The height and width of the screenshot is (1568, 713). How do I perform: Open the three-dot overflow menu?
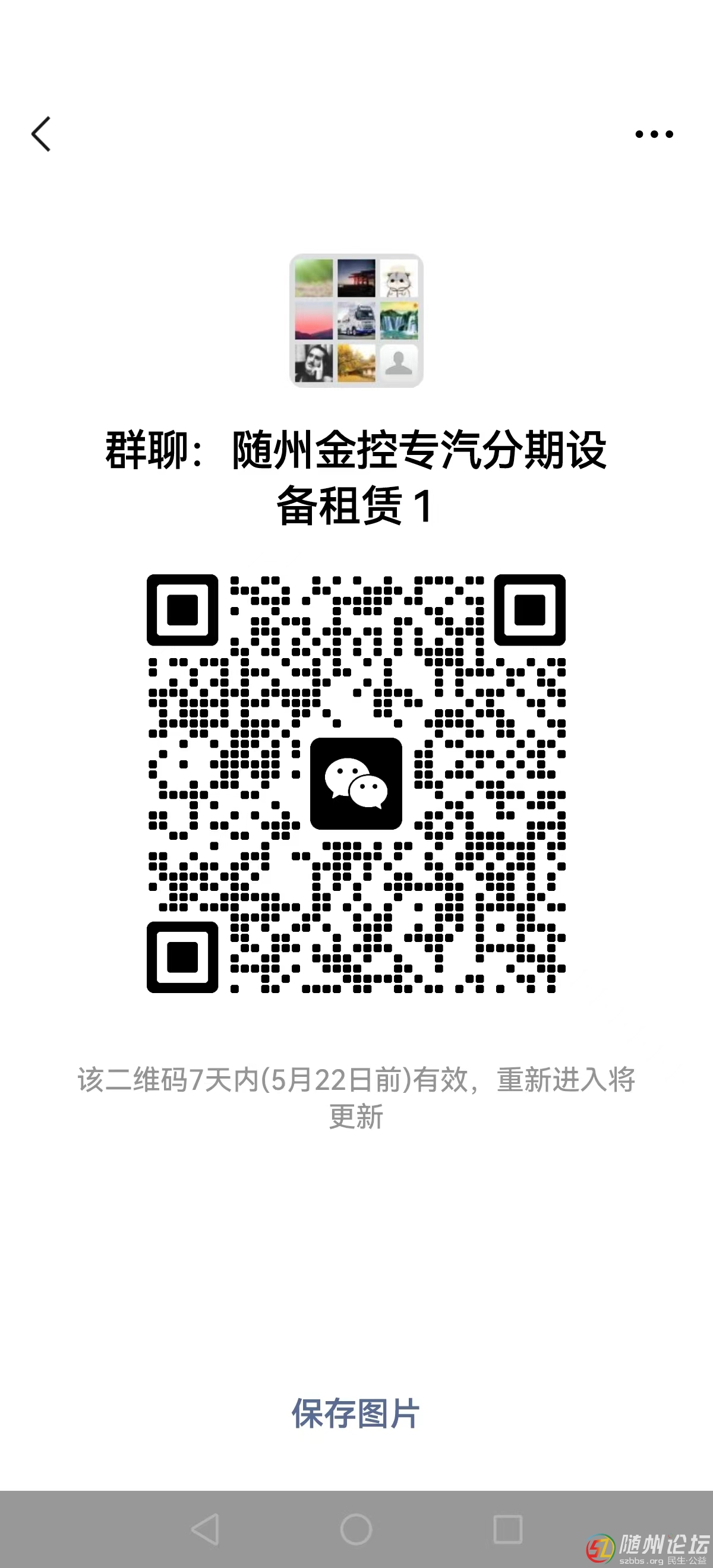654,134
